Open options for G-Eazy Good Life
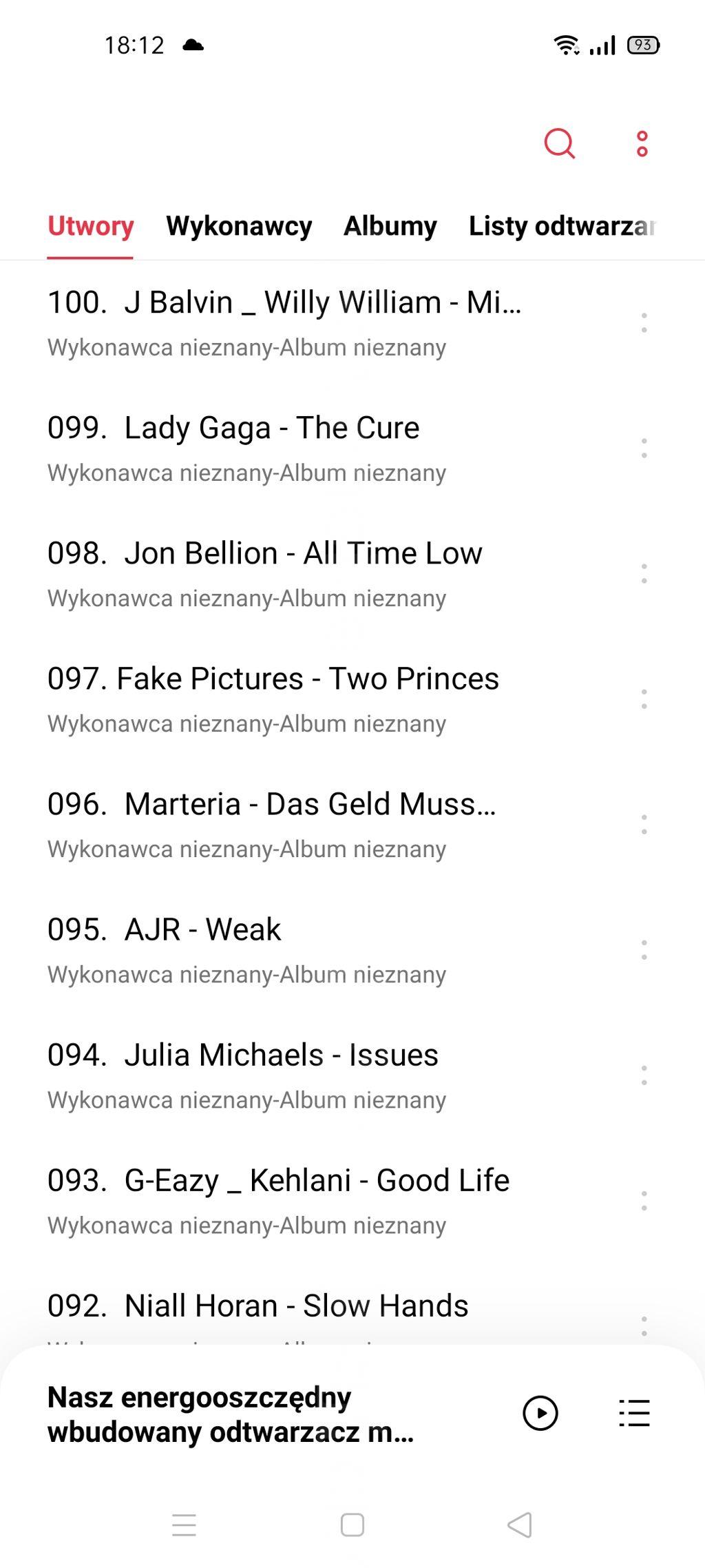Viewport: 705px width, 1568px height. (644, 1201)
